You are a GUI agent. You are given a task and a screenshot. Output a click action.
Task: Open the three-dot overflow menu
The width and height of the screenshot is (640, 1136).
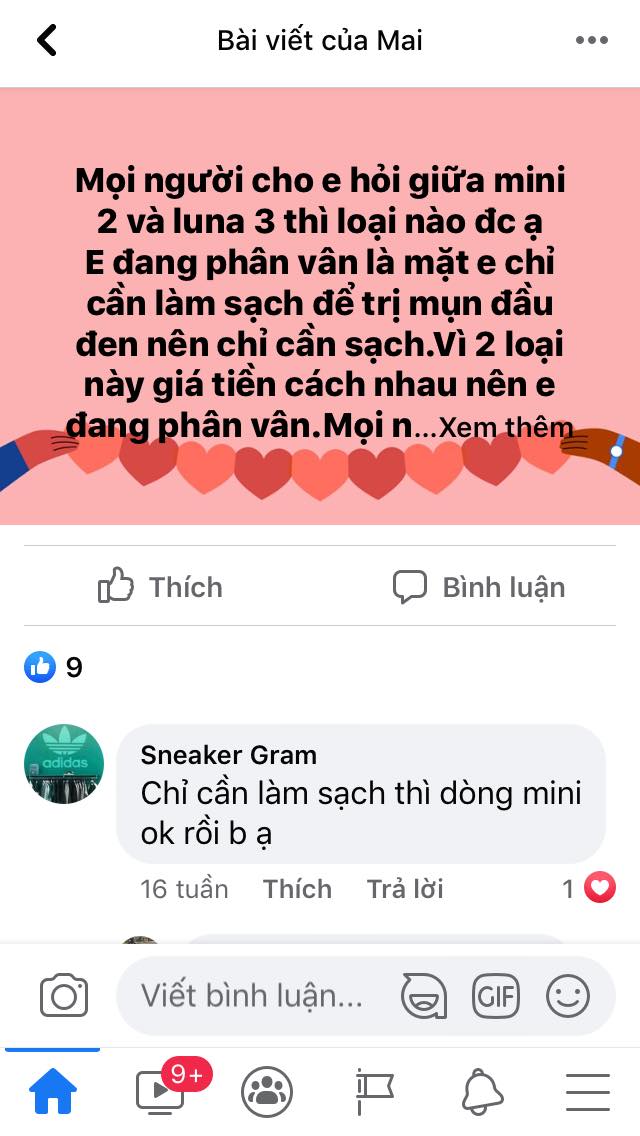tap(591, 41)
